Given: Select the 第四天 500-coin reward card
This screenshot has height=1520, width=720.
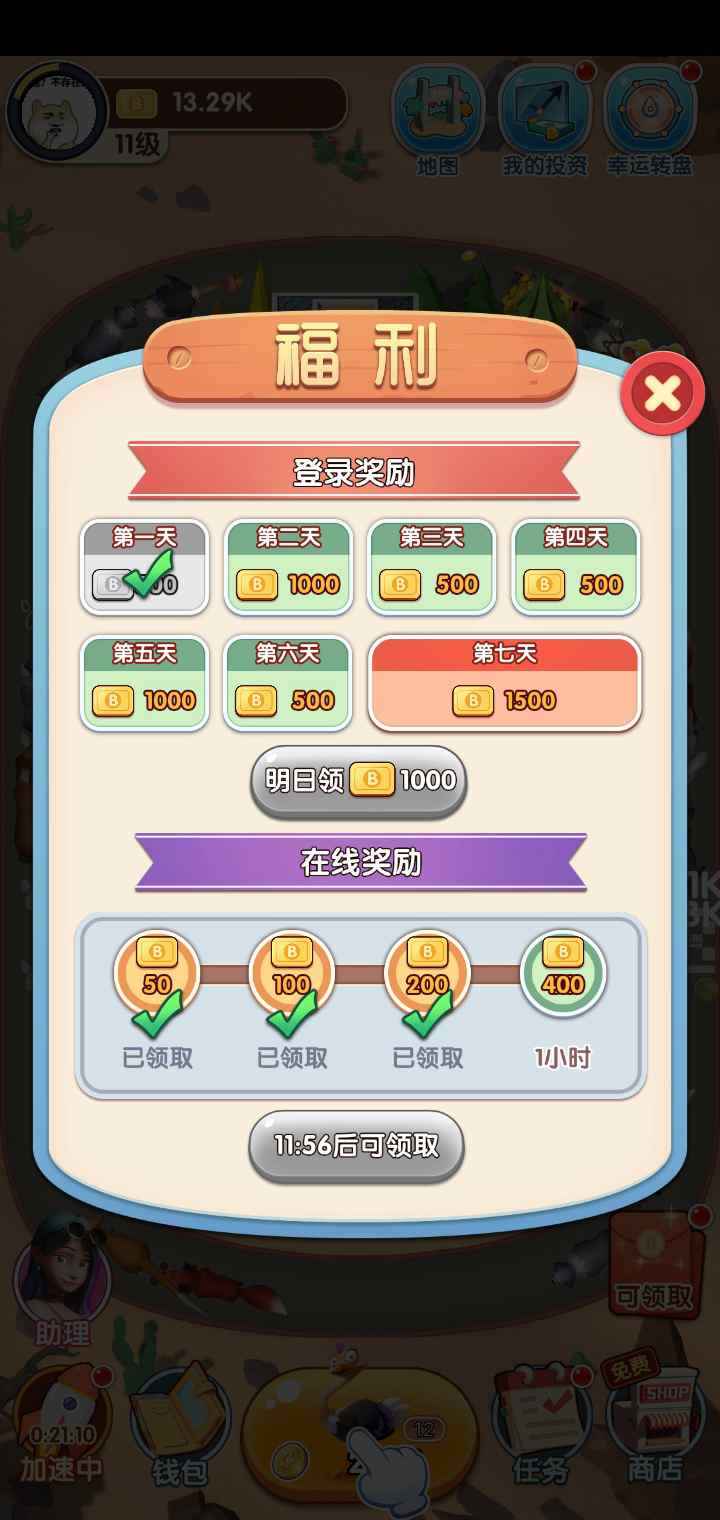Looking at the screenshot, I should tap(576, 567).
